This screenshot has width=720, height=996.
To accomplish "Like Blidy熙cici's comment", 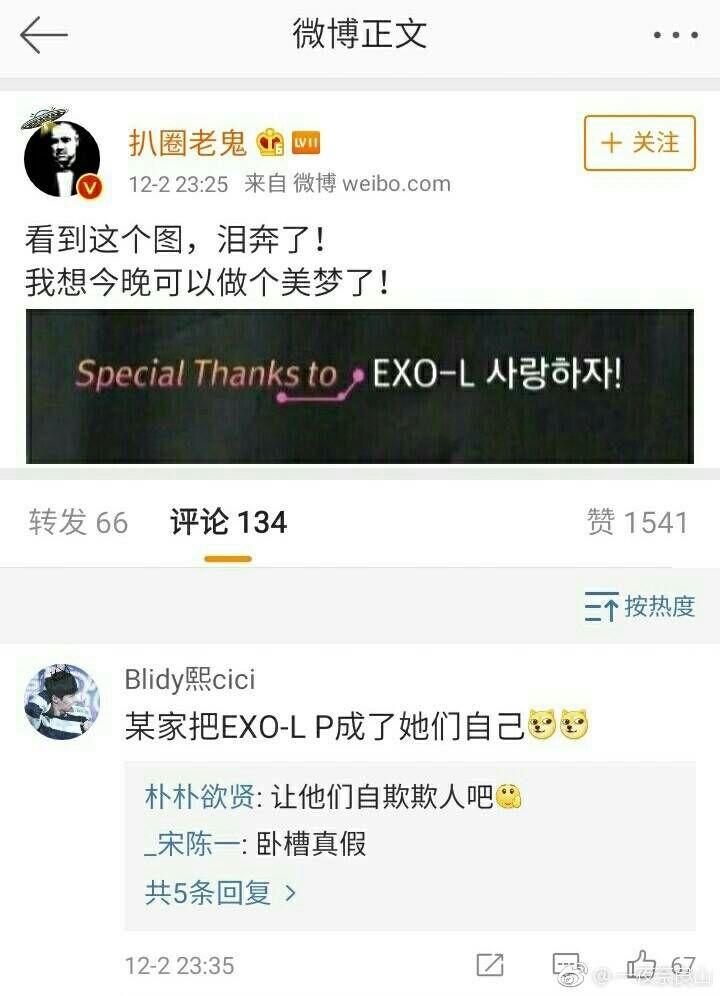I will tap(642, 963).
